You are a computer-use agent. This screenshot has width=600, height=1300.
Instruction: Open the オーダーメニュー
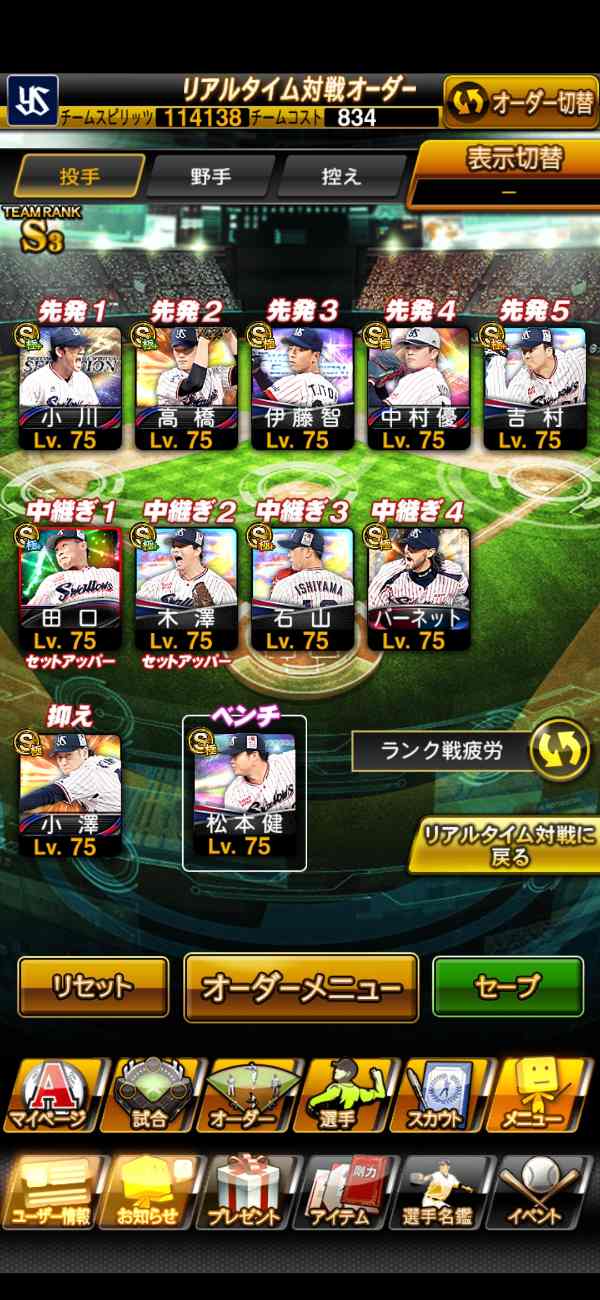point(301,988)
